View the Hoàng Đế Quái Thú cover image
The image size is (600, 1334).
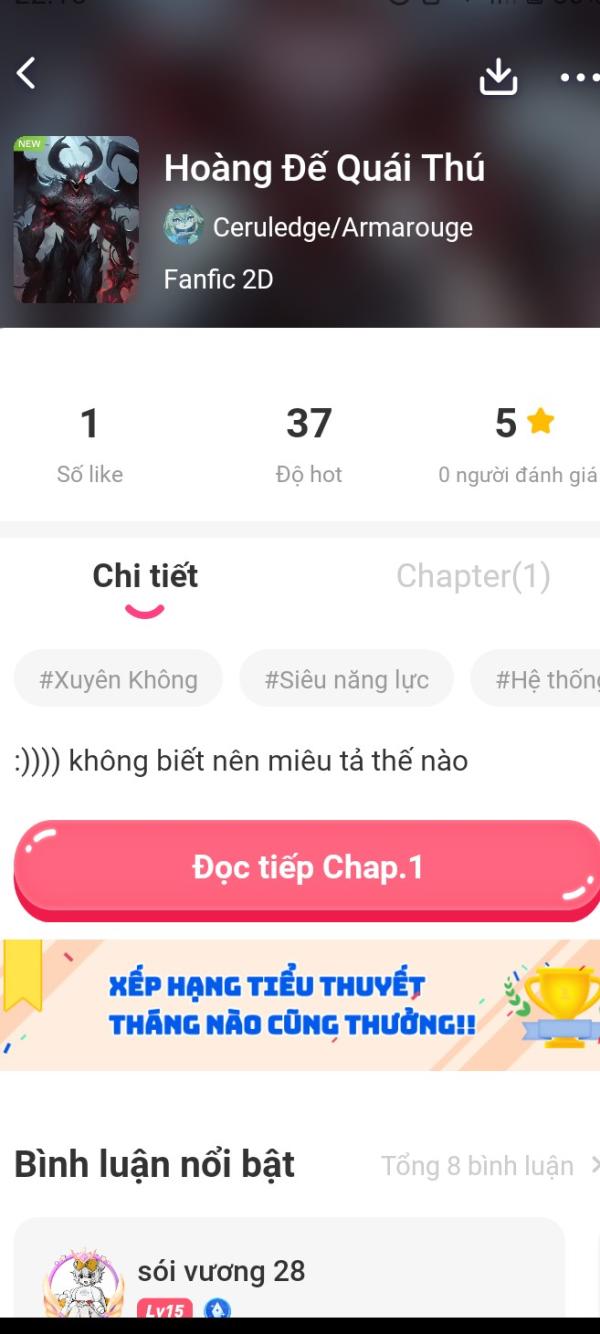tap(76, 219)
